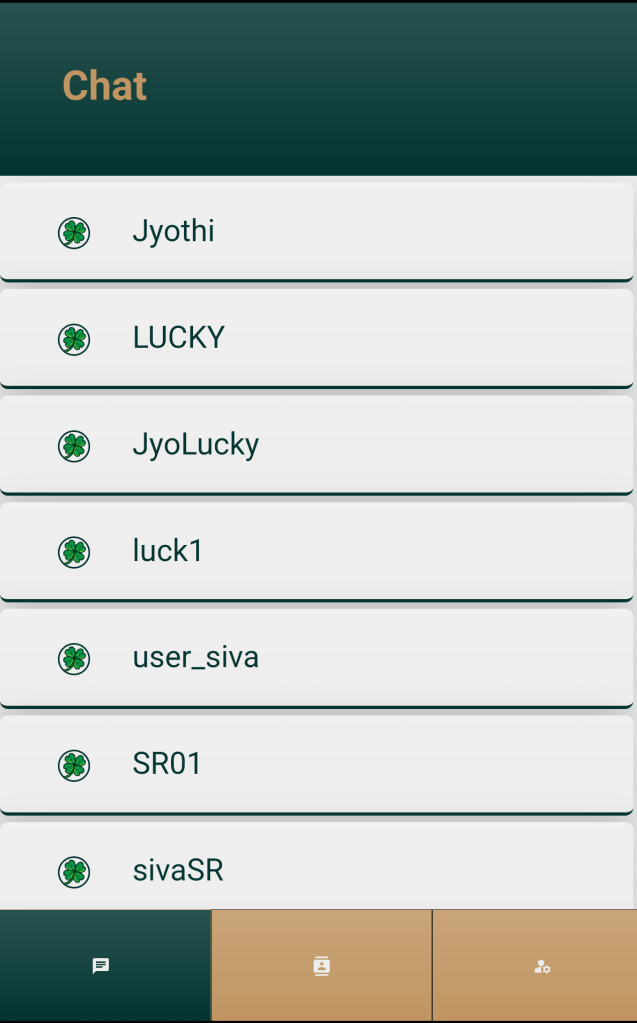The width and height of the screenshot is (637, 1023).
Task: Switch to the contacts tab
Action: point(321,966)
